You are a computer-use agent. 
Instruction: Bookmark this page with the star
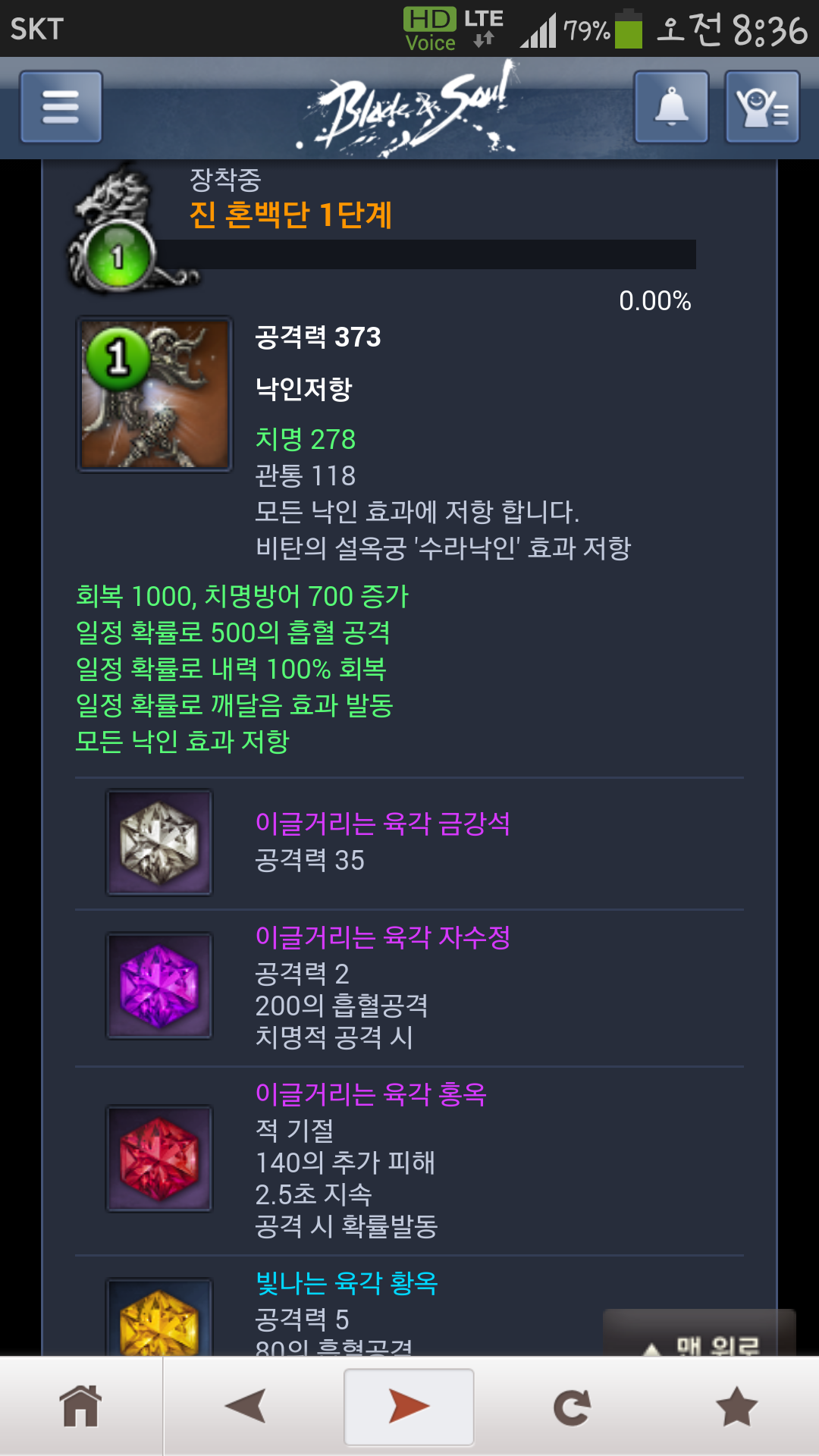click(x=736, y=1406)
